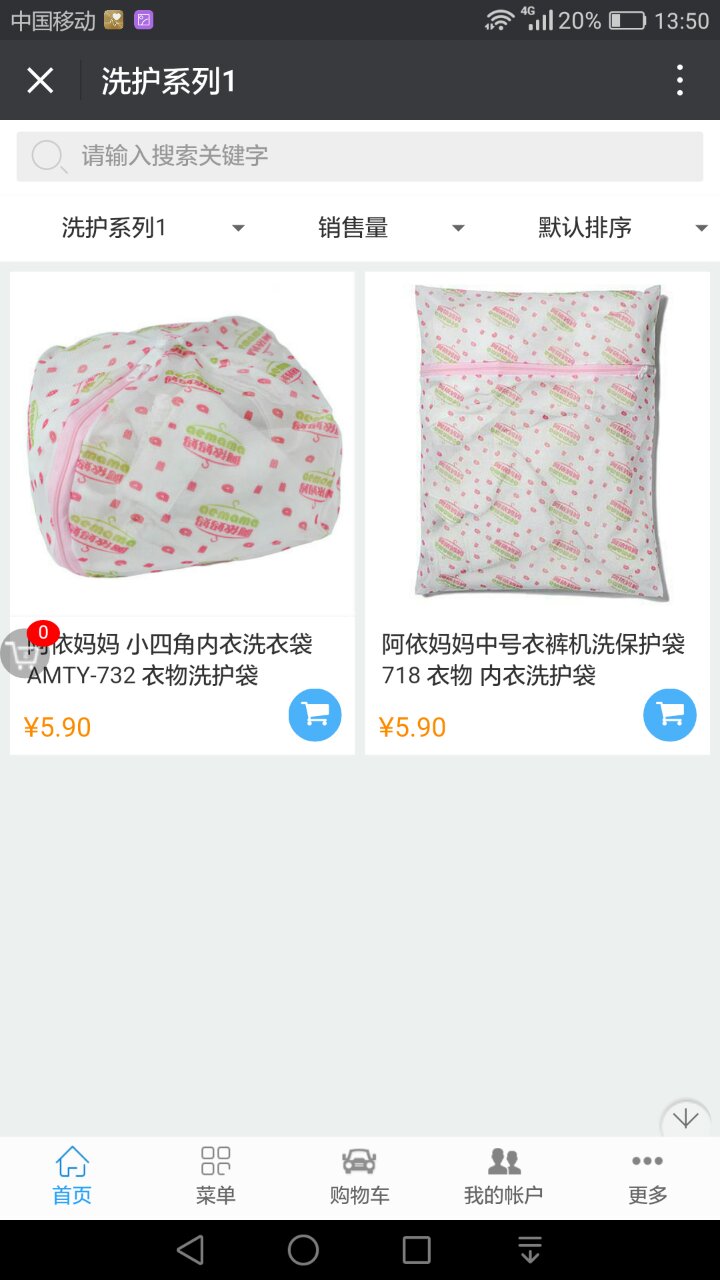
Task: Go back with the system back button
Action: [x=190, y=1249]
